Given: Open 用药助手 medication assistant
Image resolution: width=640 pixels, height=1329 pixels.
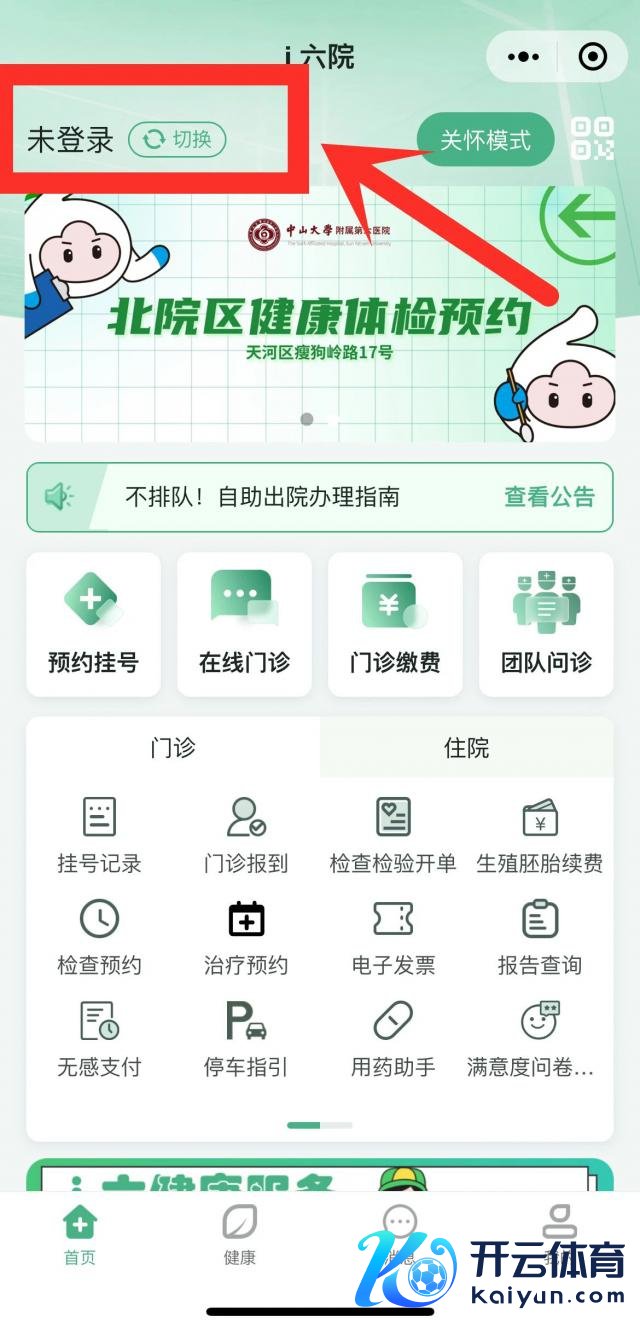Looking at the screenshot, I should point(393,1040).
